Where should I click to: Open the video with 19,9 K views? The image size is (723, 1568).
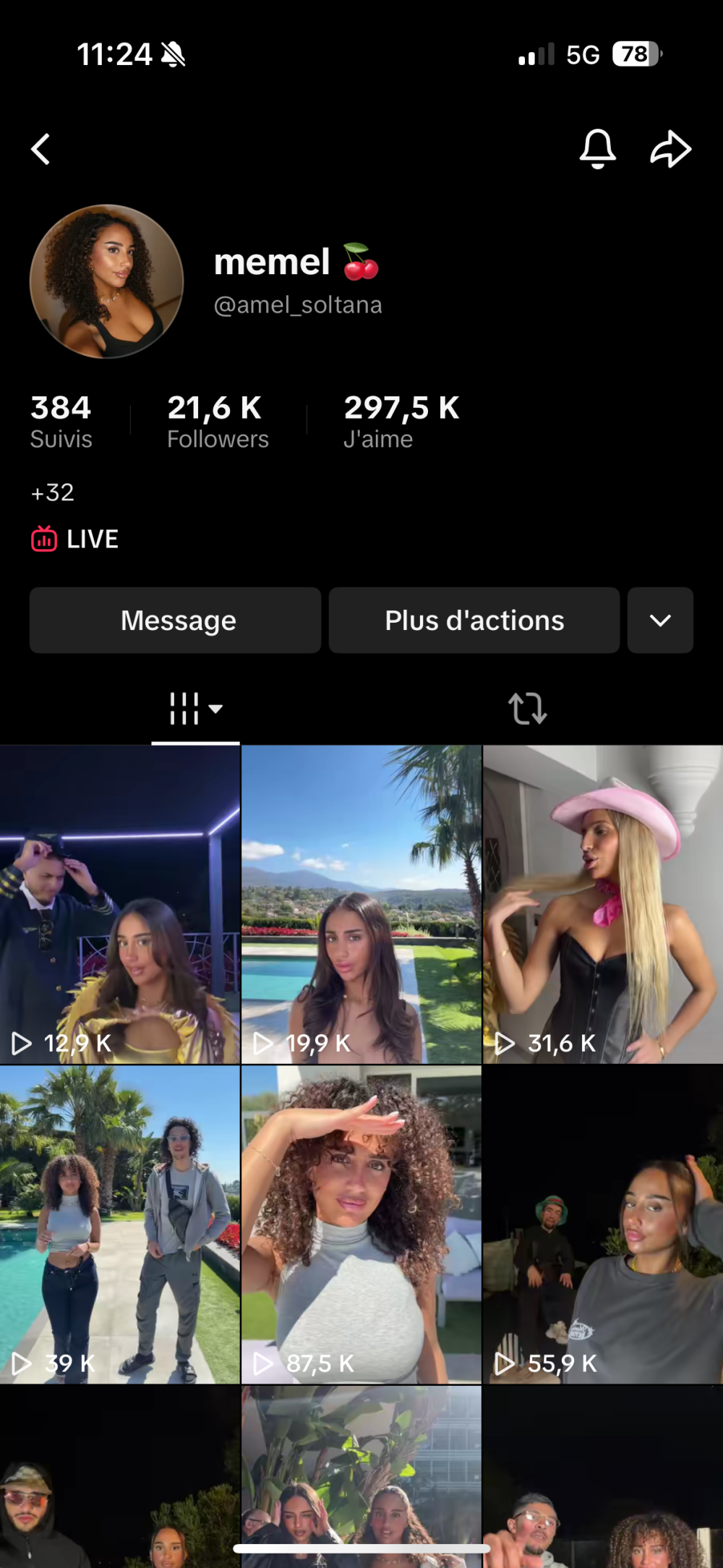(x=361, y=904)
